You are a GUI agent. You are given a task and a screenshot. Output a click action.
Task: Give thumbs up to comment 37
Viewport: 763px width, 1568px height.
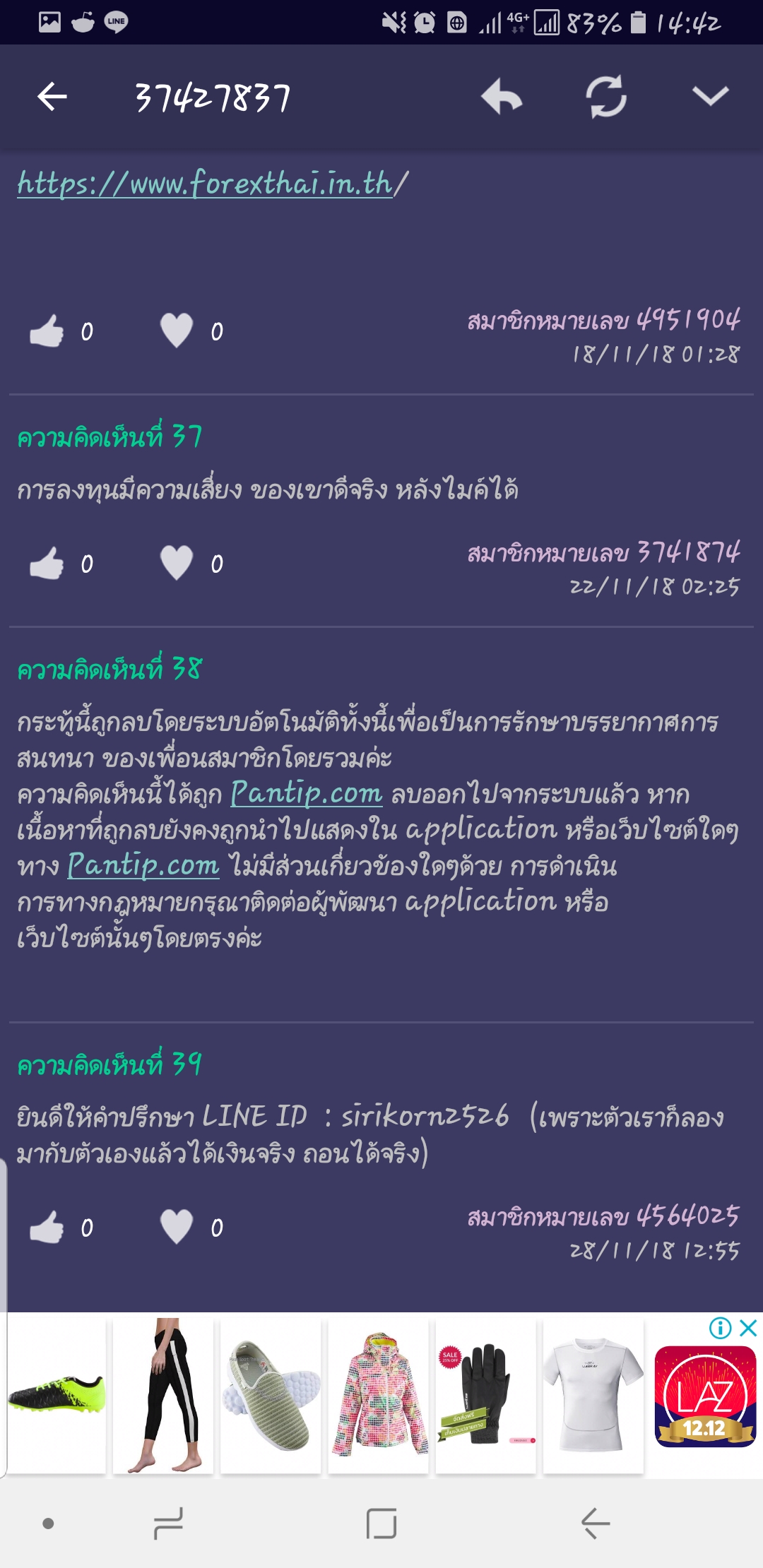[x=47, y=564]
